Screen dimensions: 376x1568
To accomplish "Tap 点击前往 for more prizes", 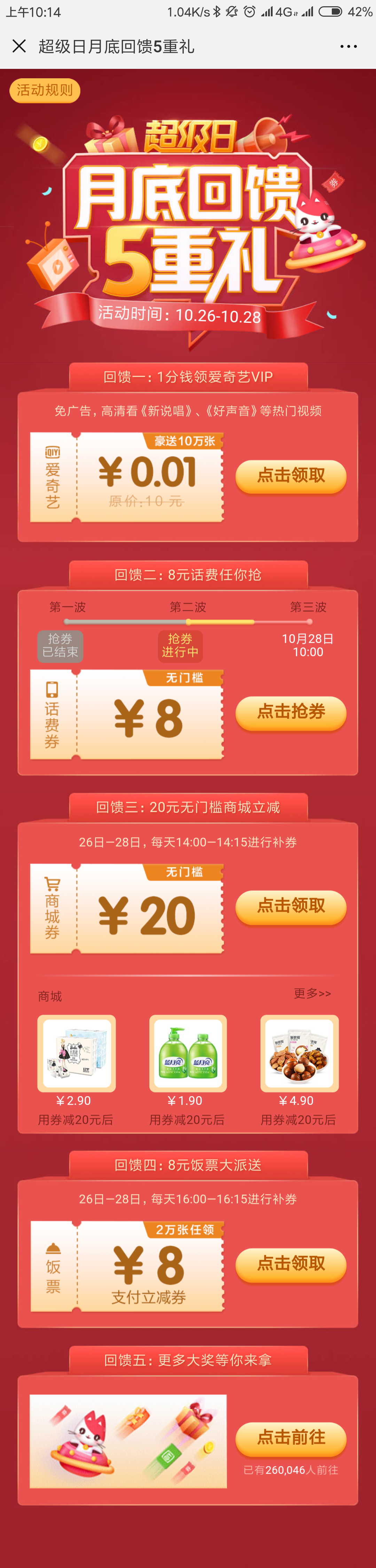I will (x=291, y=1438).
